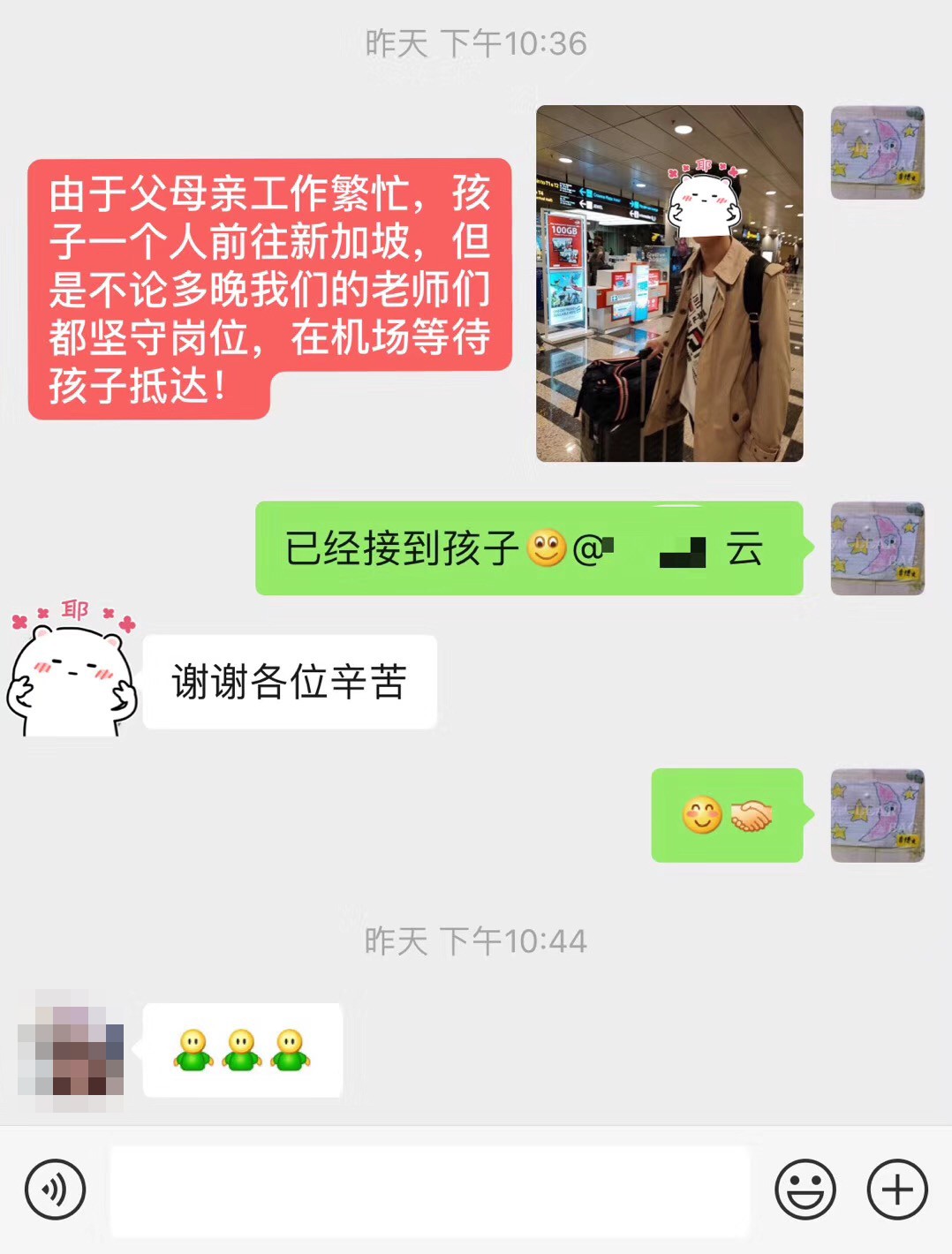Switch to voice message input
This screenshot has height=1254, width=952.
coord(55,1190)
